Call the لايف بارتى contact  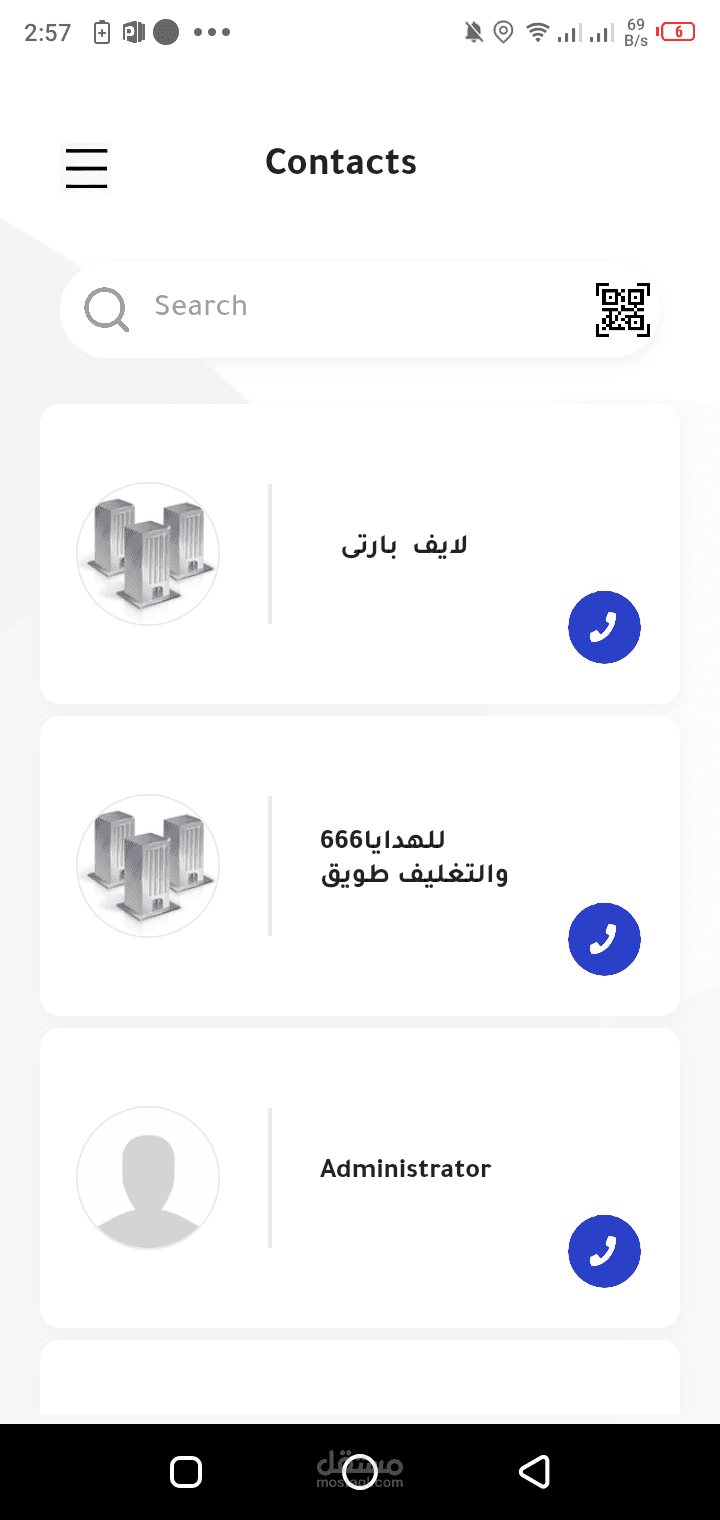604,628
